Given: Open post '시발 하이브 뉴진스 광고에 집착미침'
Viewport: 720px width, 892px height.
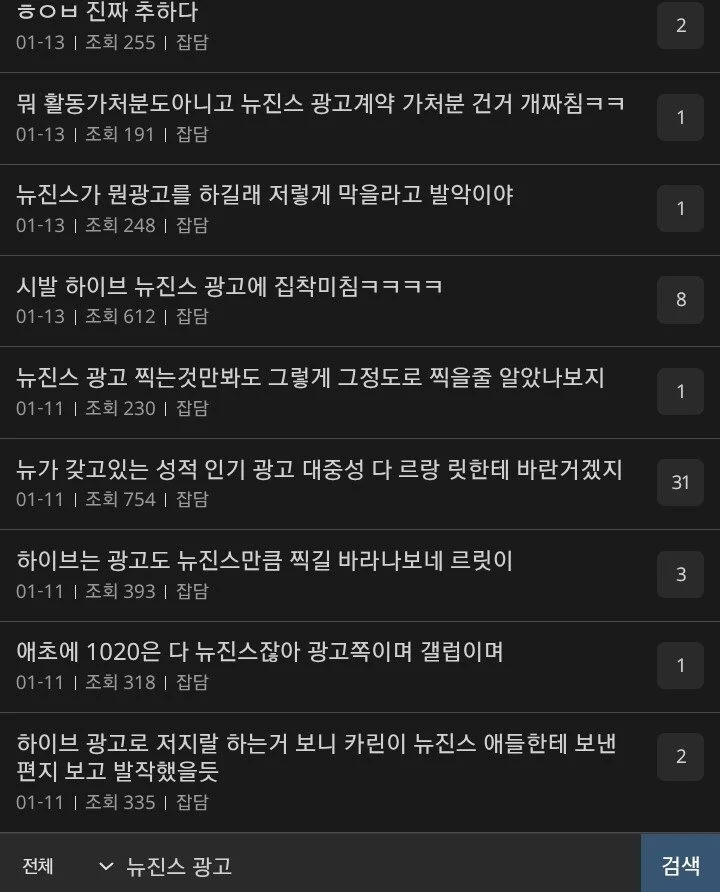Looking at the screenshot, I should click(230, 287).
